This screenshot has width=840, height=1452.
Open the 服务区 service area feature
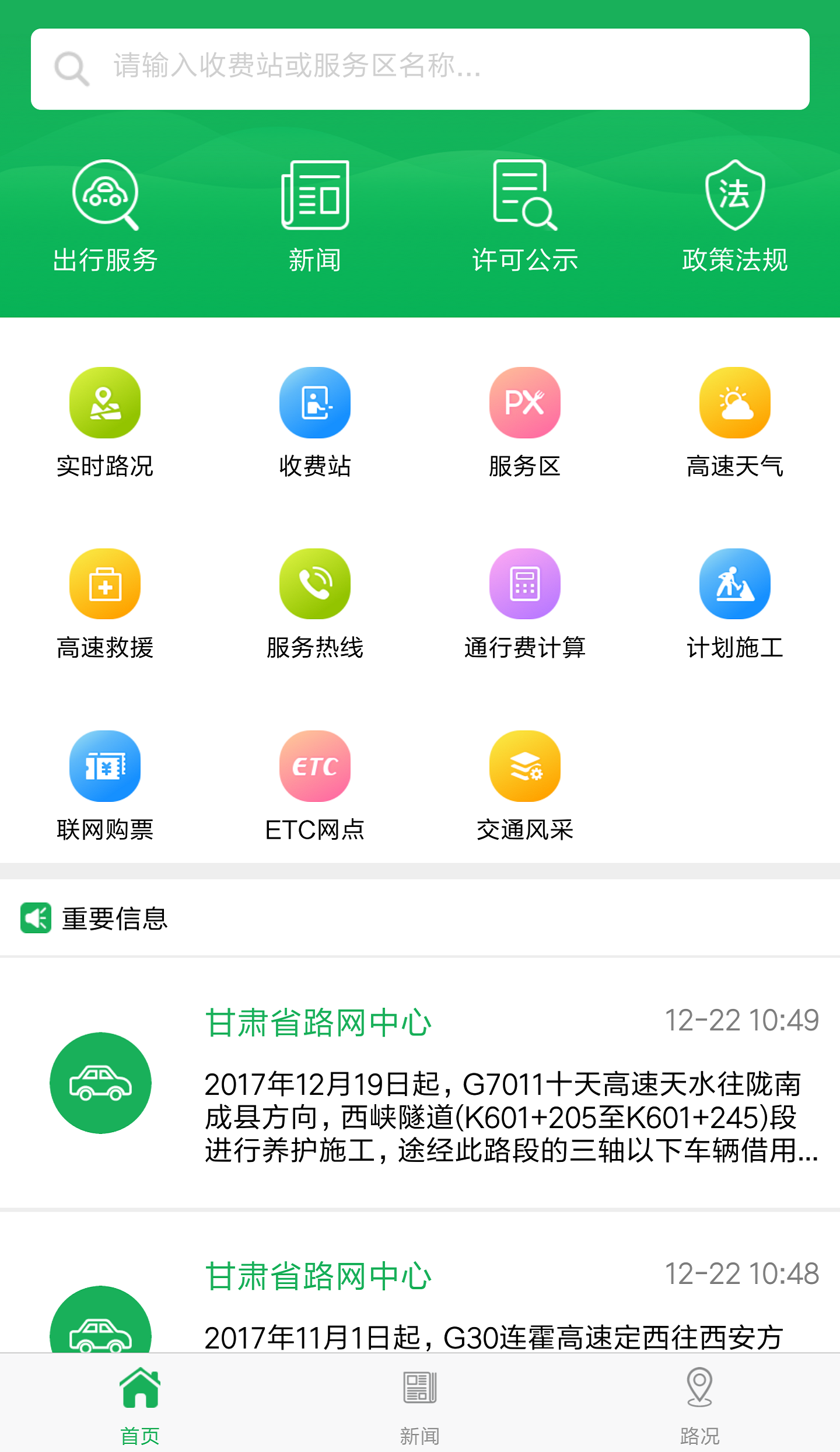click(x=525, y=420)
